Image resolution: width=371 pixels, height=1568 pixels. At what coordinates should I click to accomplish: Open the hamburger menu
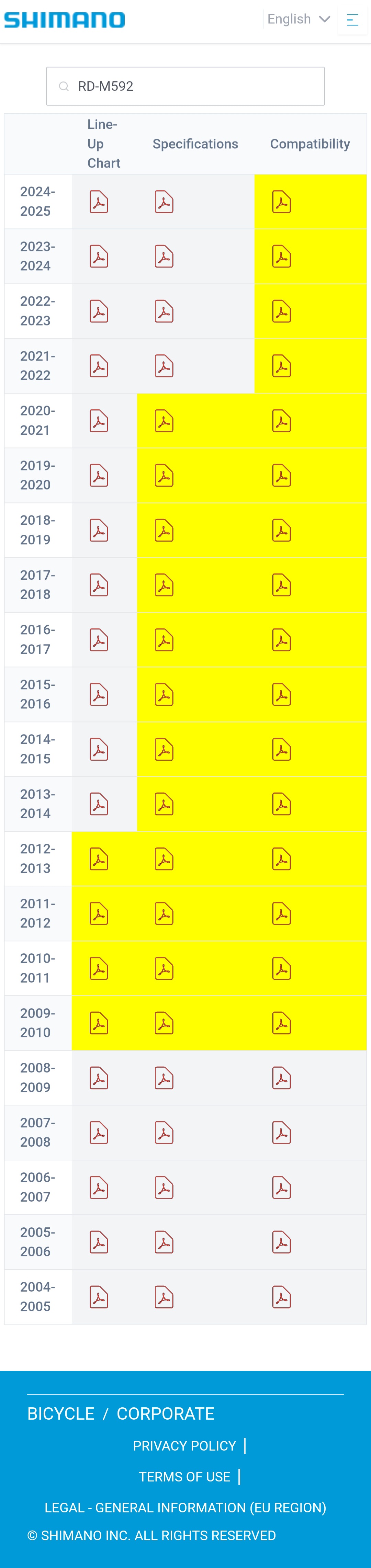[352, 20]
